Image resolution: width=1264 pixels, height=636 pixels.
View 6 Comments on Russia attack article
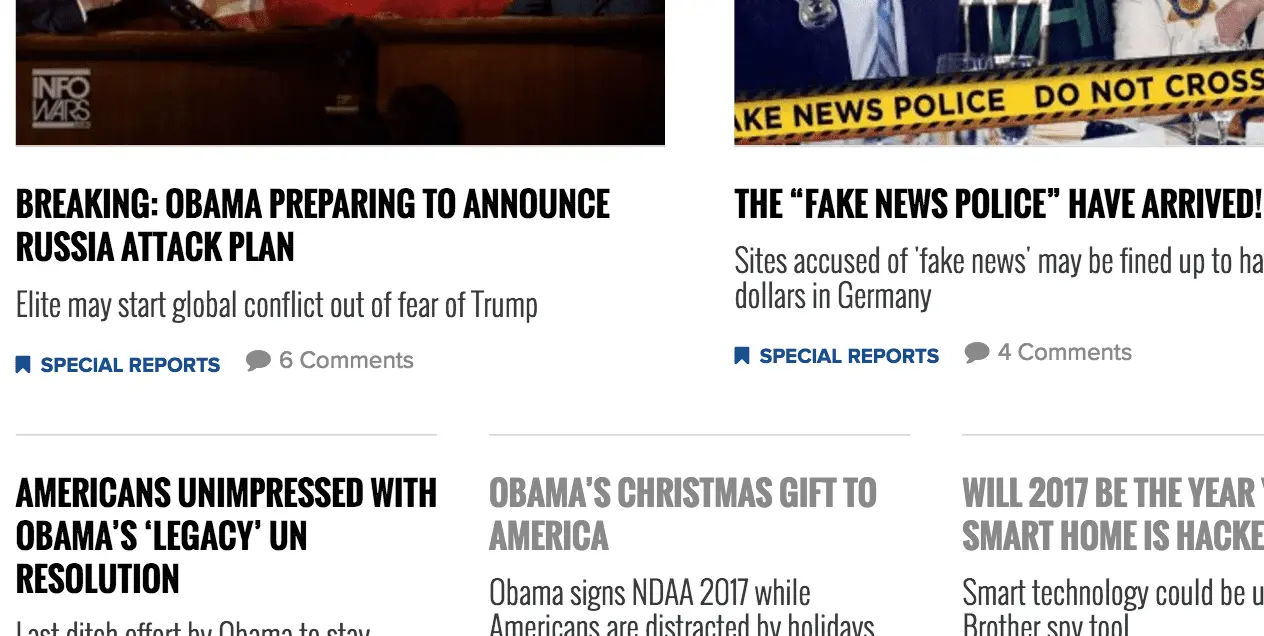(x=345, y=360)
